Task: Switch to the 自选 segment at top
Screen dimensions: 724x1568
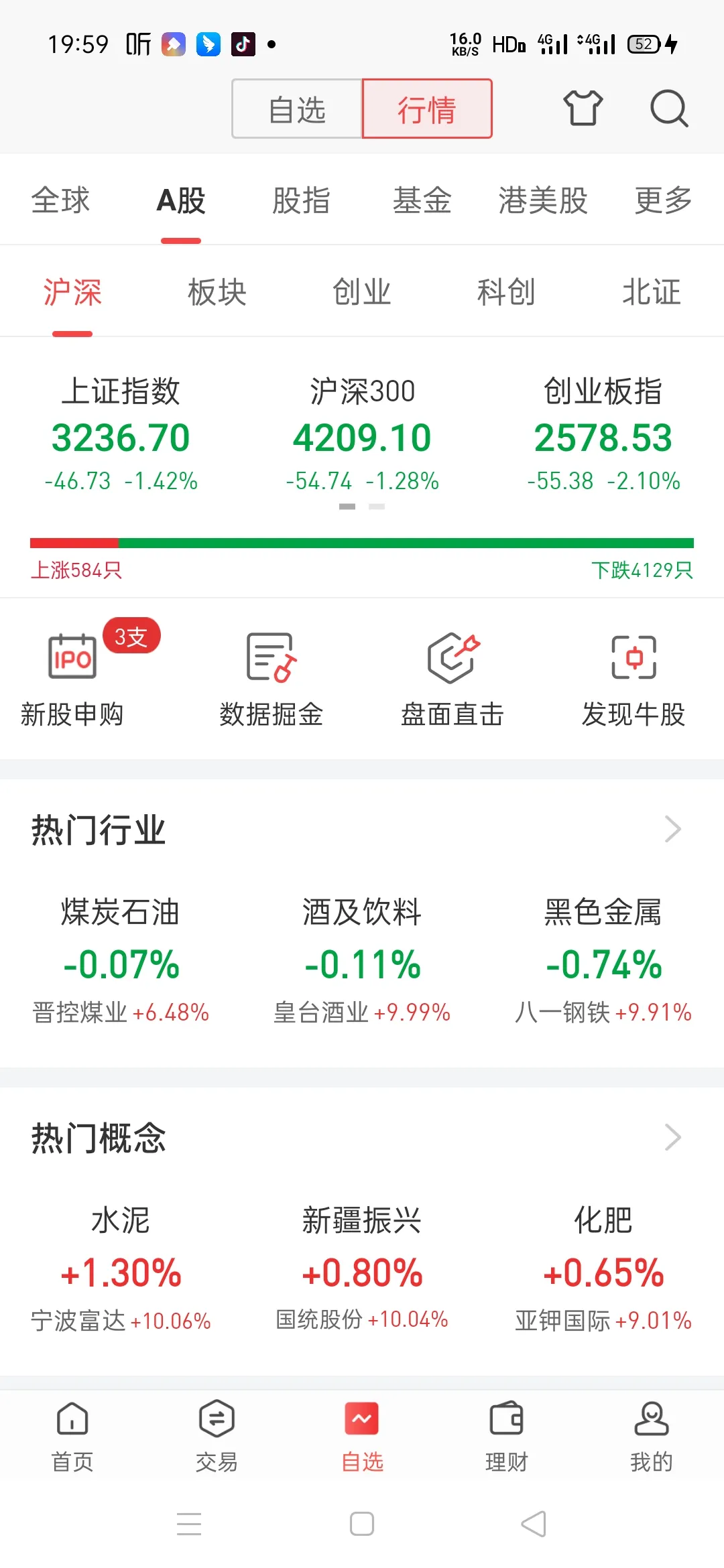Action: (297, 109)
